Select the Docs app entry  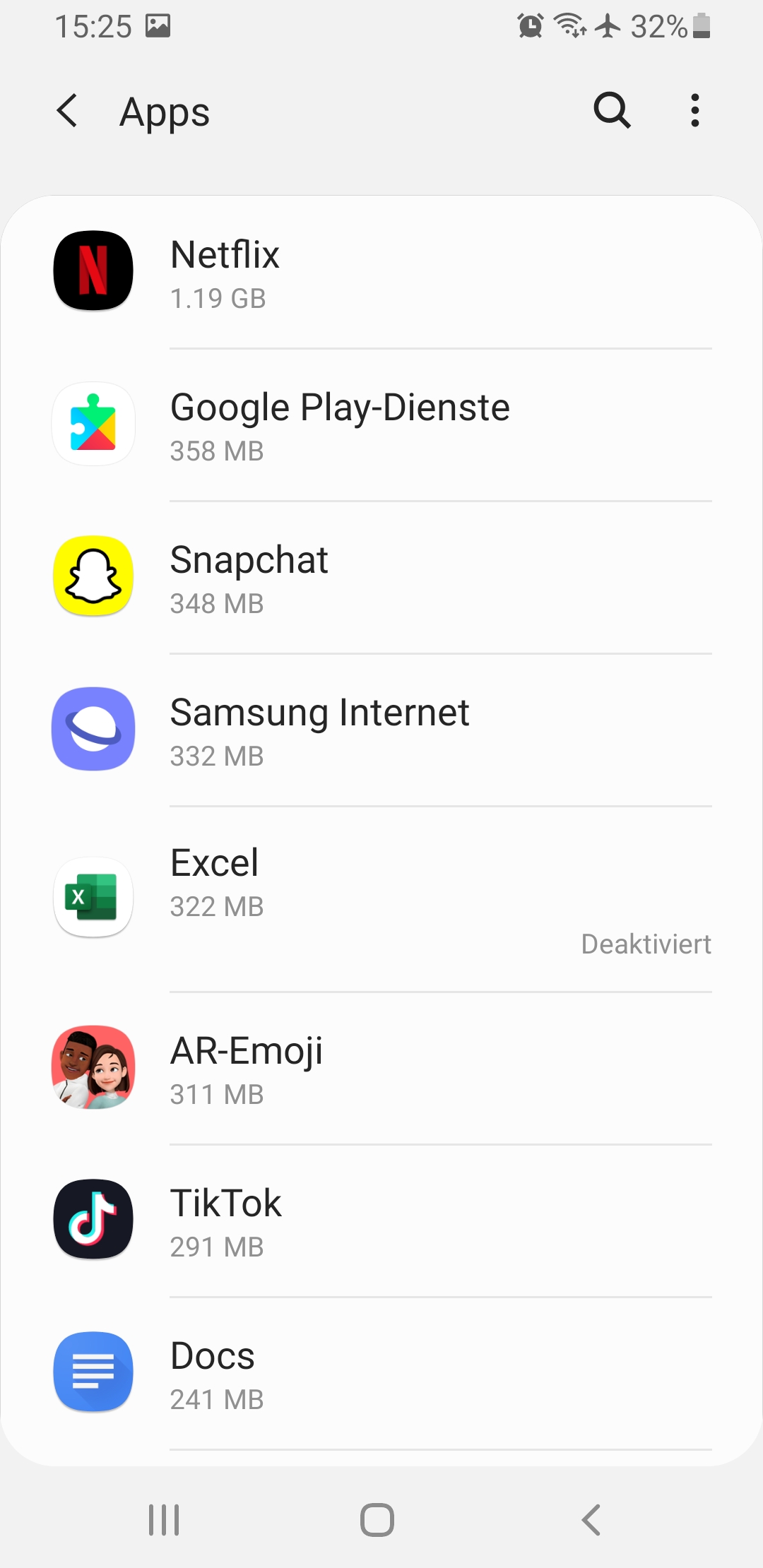point(381,1373)
